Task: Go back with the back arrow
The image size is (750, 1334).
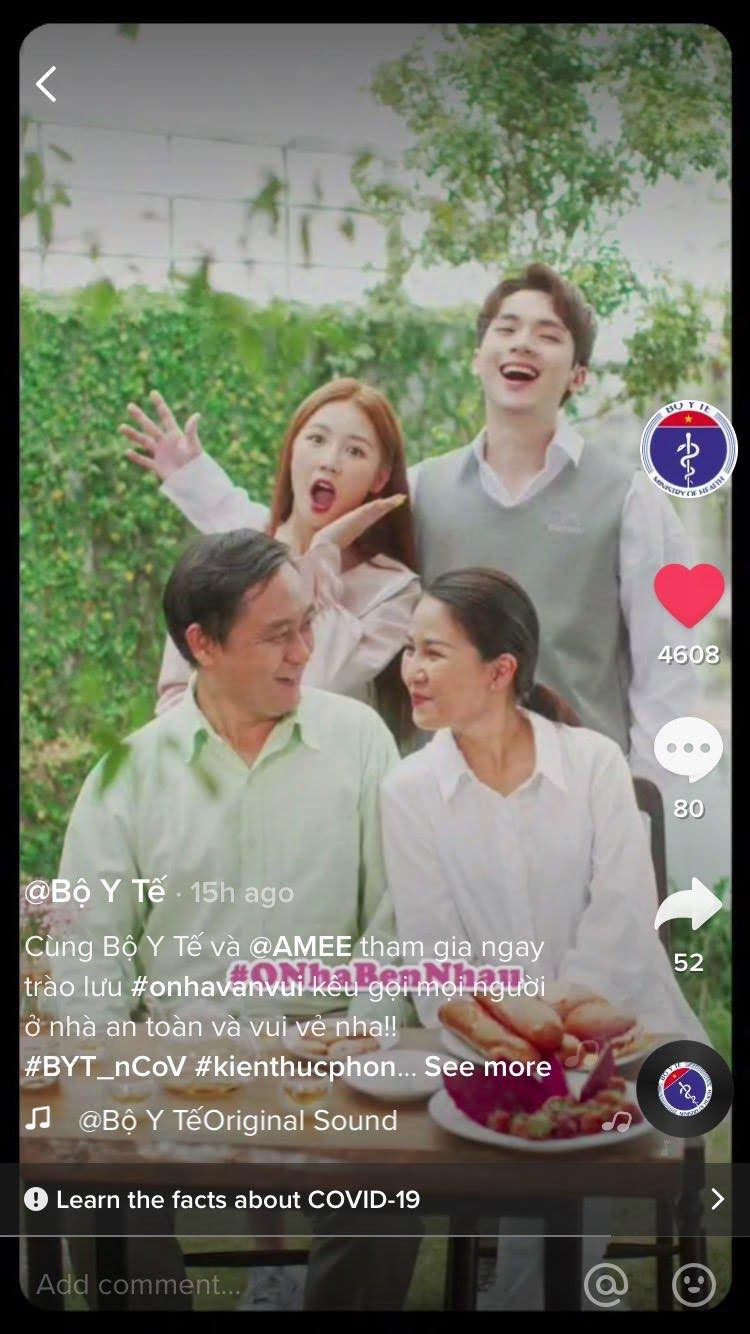Action: click(x=44, y=86)
